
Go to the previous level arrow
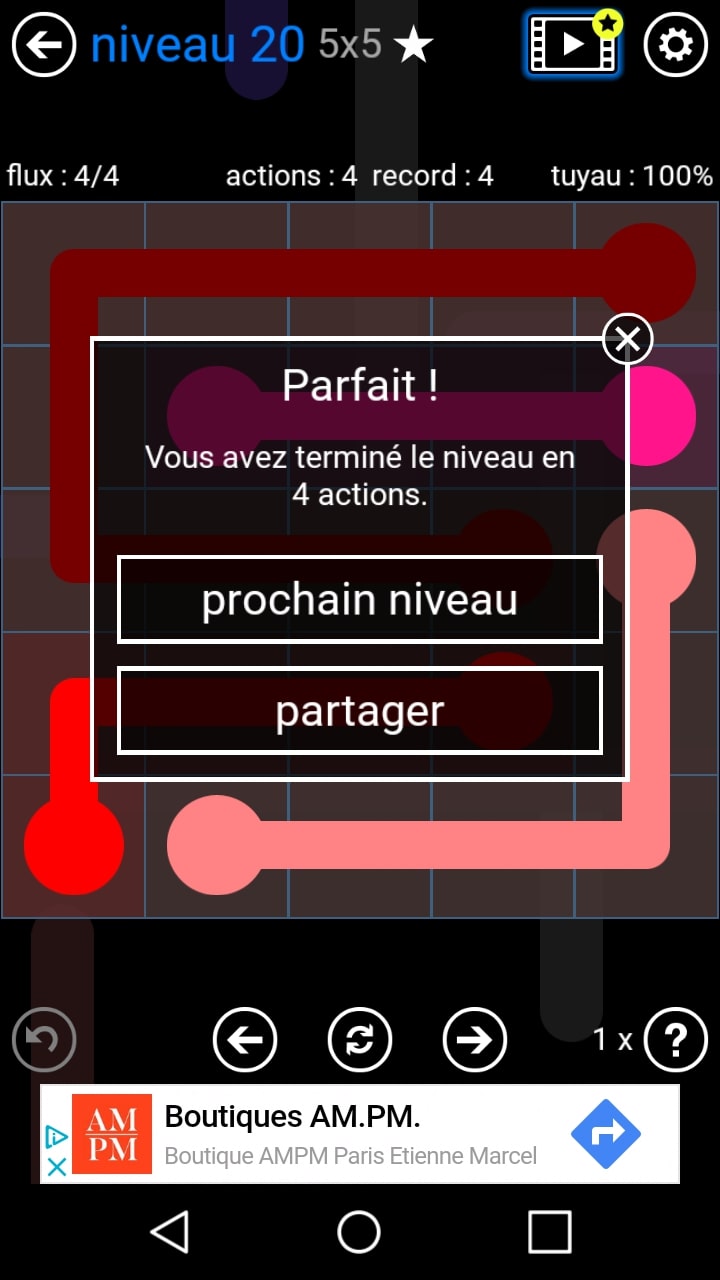[245, 1040]
